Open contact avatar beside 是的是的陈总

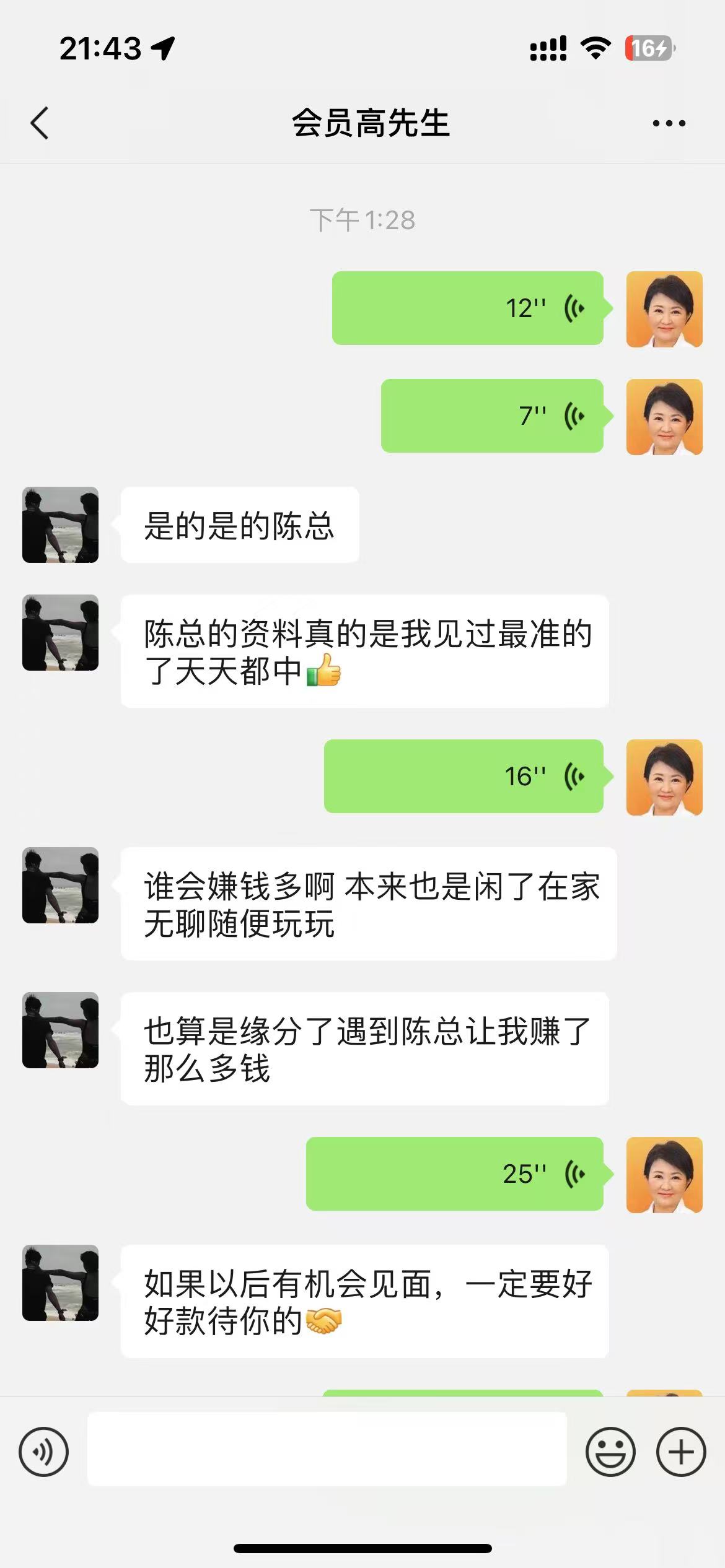(x=61, y=525)
